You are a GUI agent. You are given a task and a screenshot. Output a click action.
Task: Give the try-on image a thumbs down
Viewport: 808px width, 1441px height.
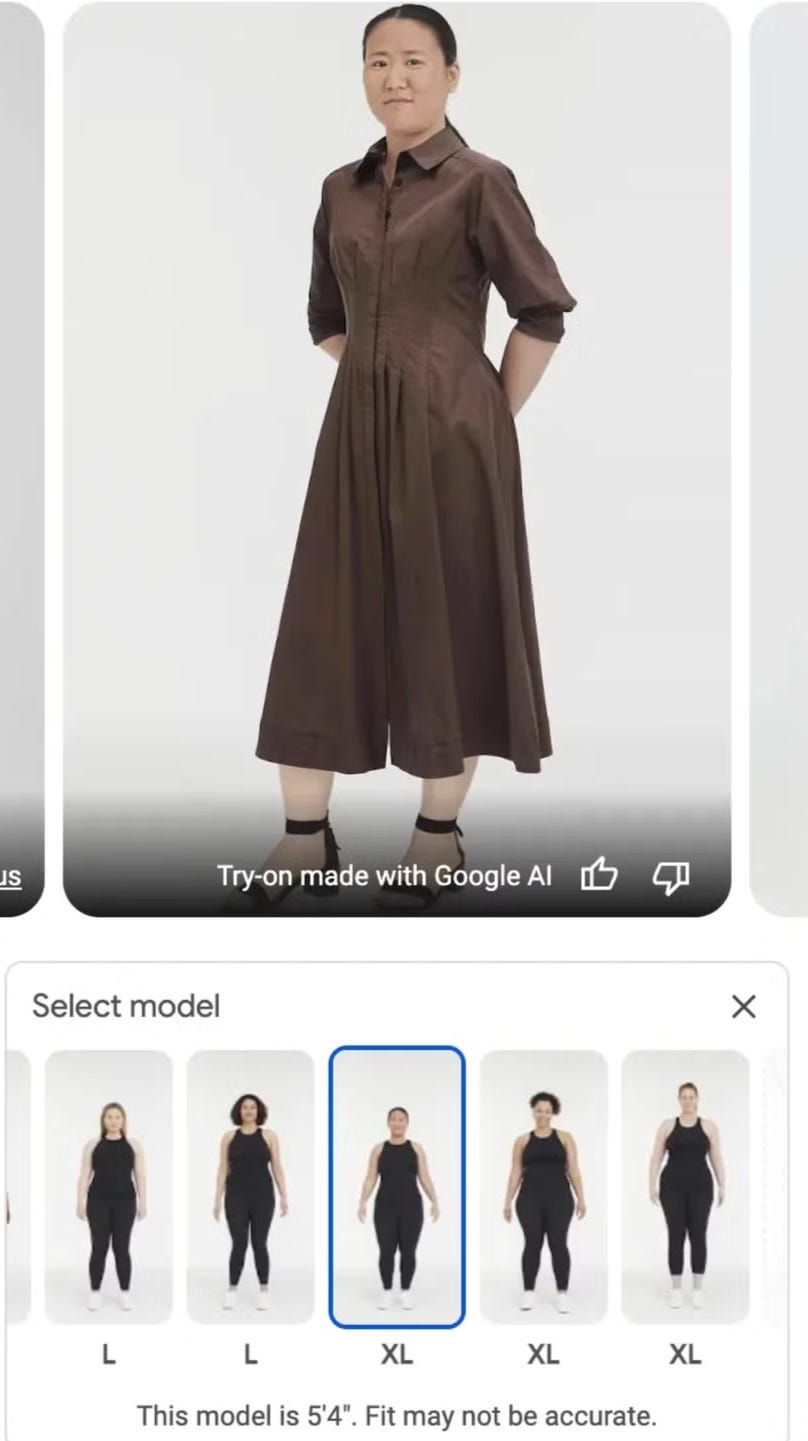tap(671, 876)
